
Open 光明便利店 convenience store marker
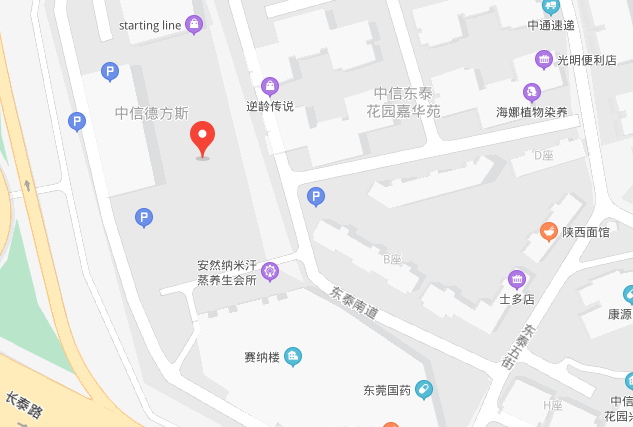tap(543, 59)
